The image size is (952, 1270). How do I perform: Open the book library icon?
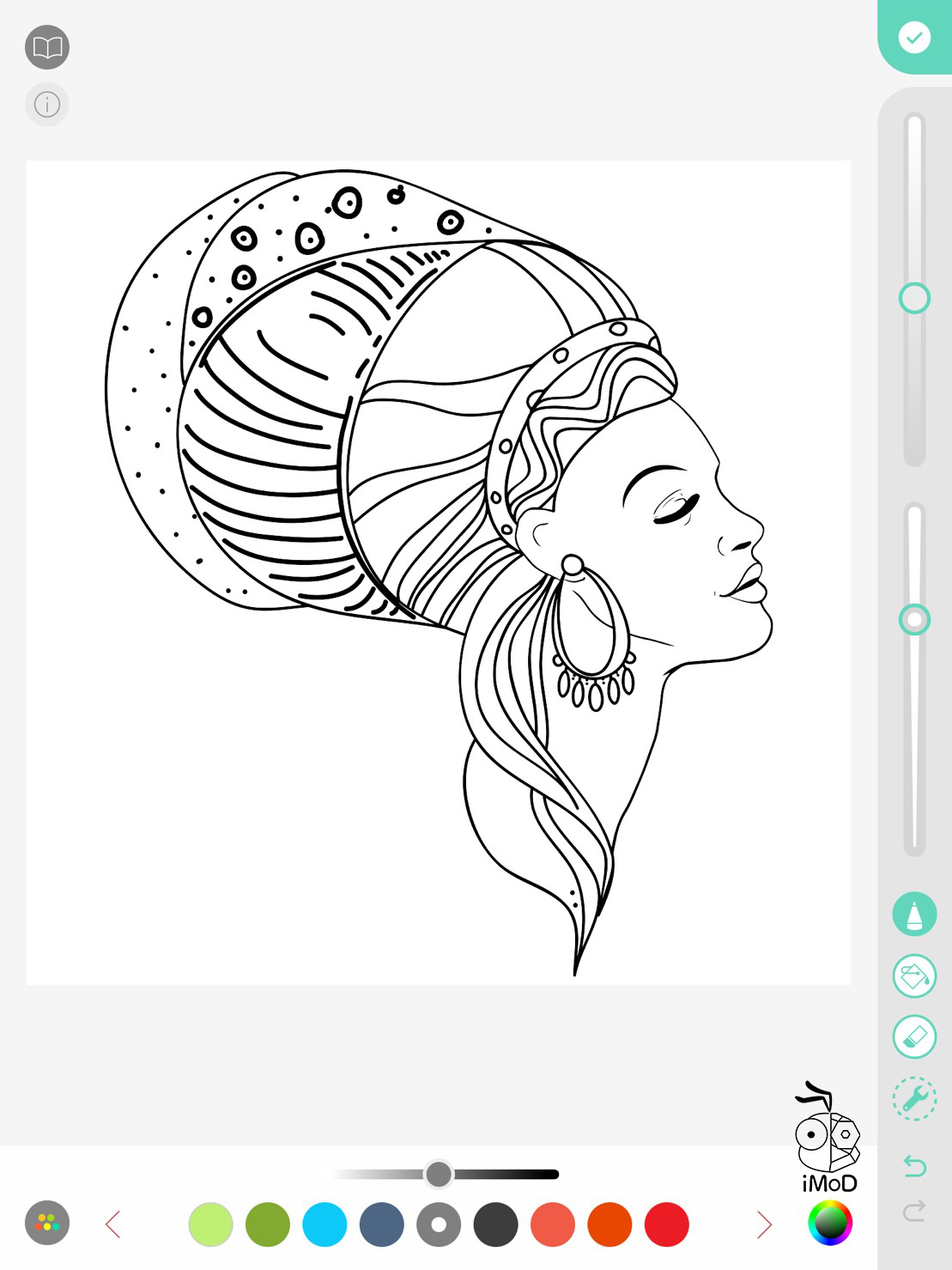47,47
